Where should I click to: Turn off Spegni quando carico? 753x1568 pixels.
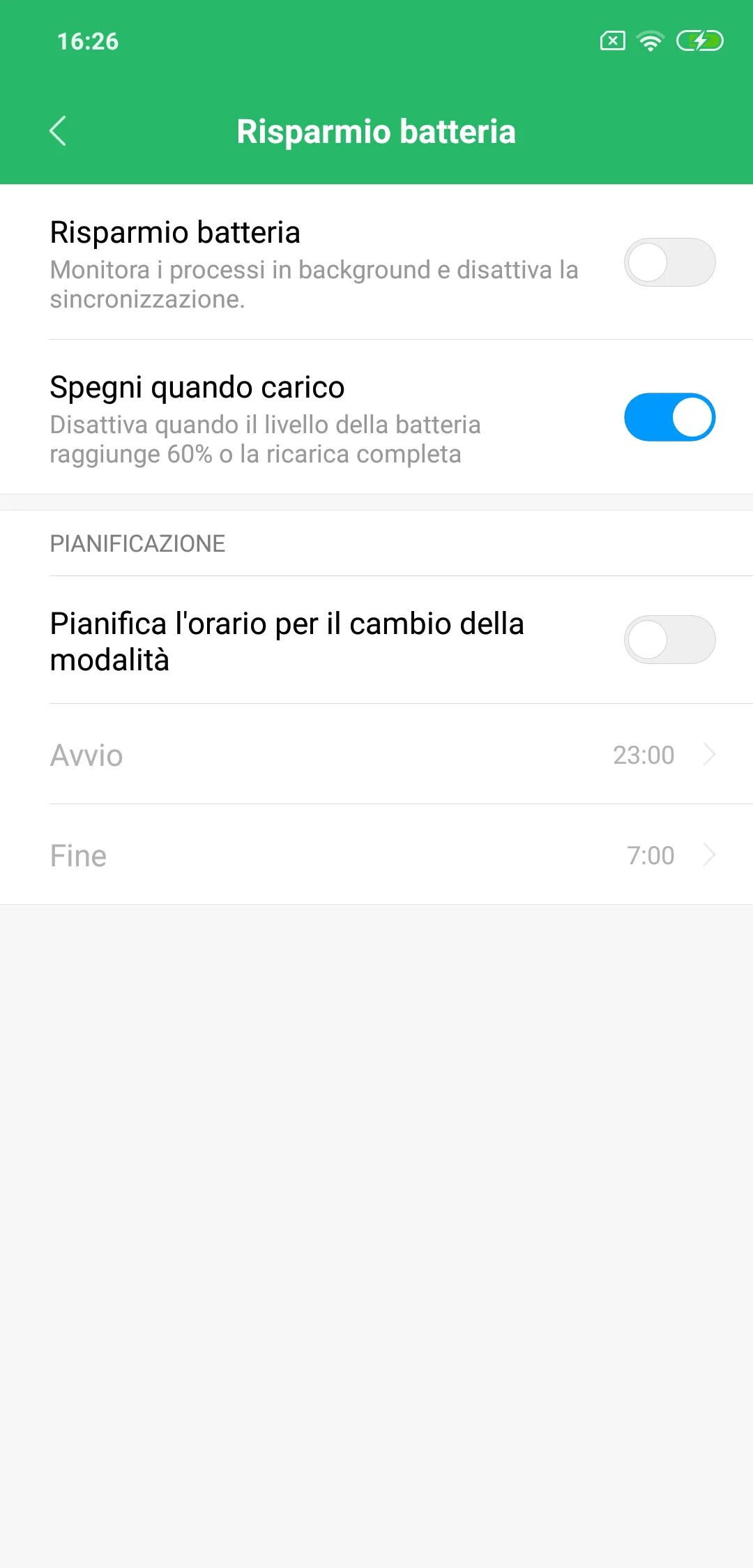(669, 417)
